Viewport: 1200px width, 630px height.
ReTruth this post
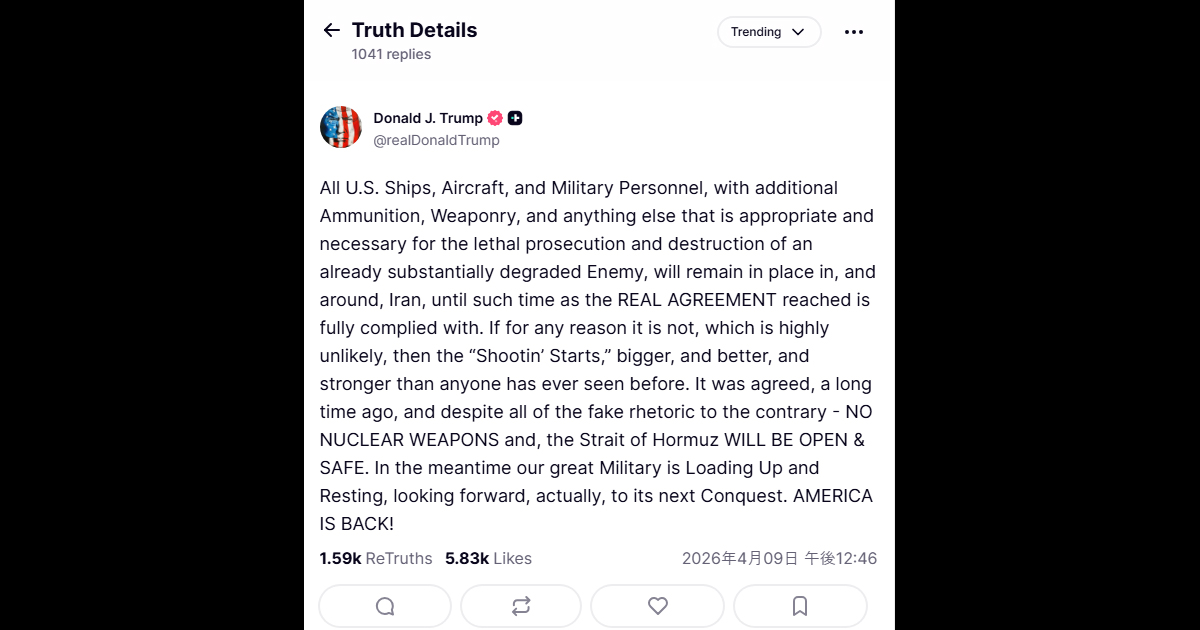point(521,606)
